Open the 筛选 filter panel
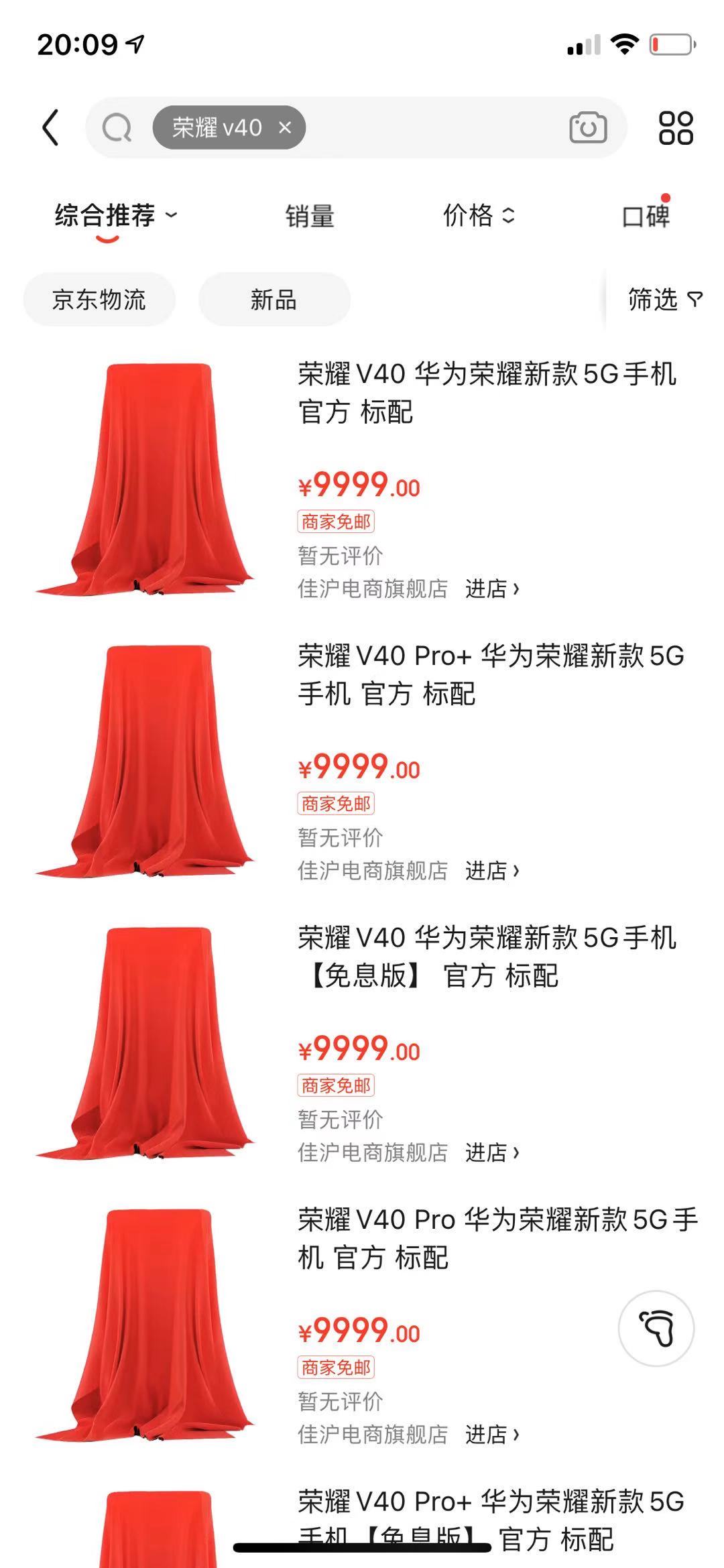Viewport: 724px width, 1568px height. 664,300
